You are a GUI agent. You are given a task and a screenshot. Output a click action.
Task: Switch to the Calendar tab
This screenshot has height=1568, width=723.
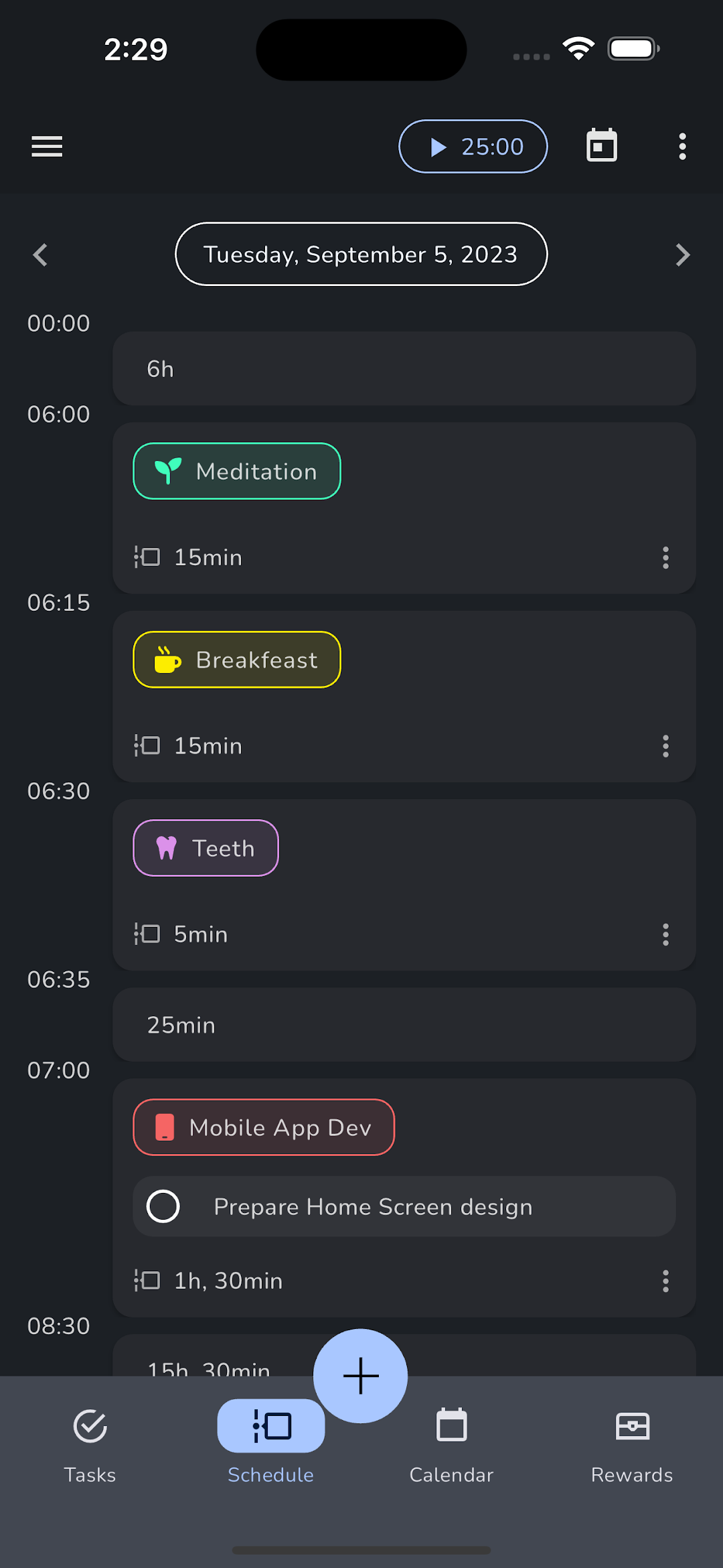[x=452, y=1445]
